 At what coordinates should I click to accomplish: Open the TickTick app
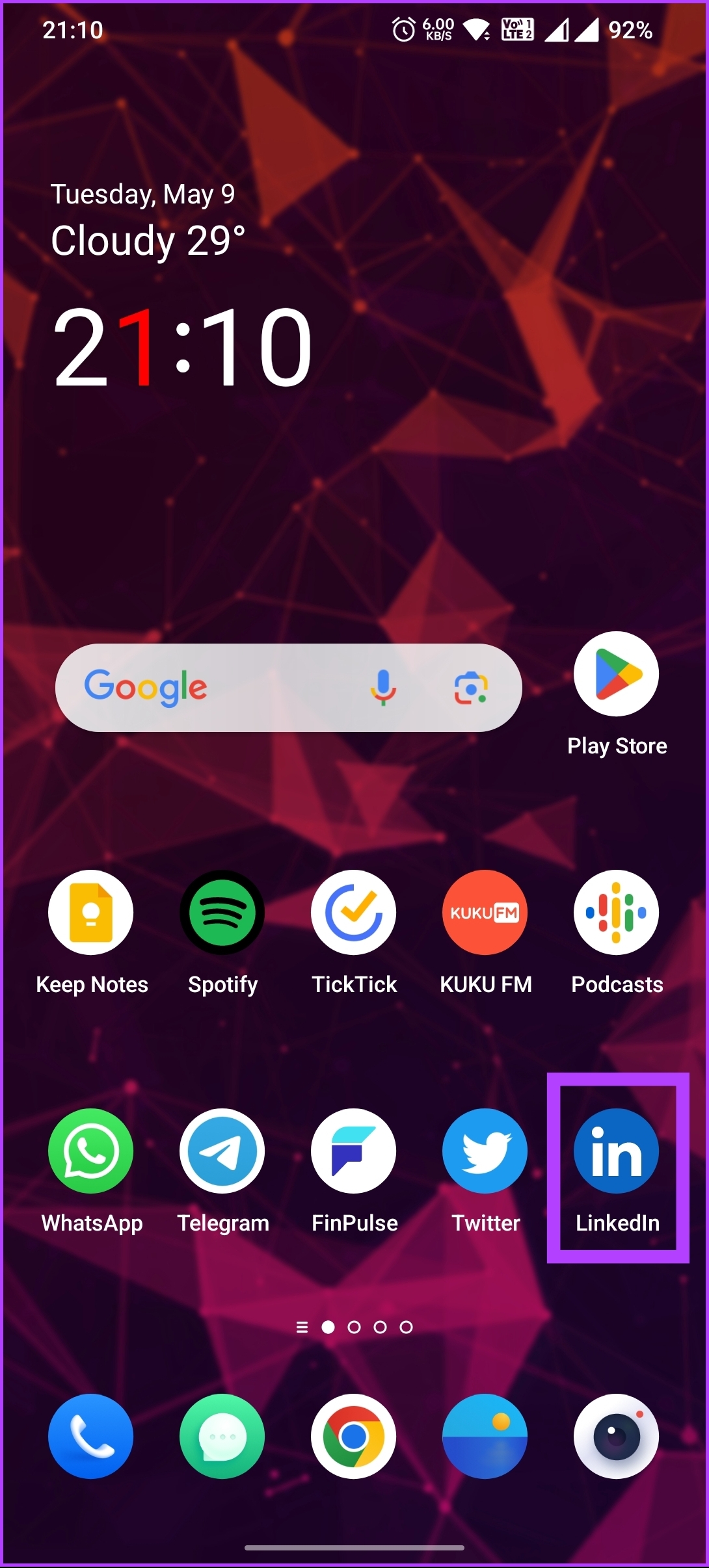click(354, 912)
